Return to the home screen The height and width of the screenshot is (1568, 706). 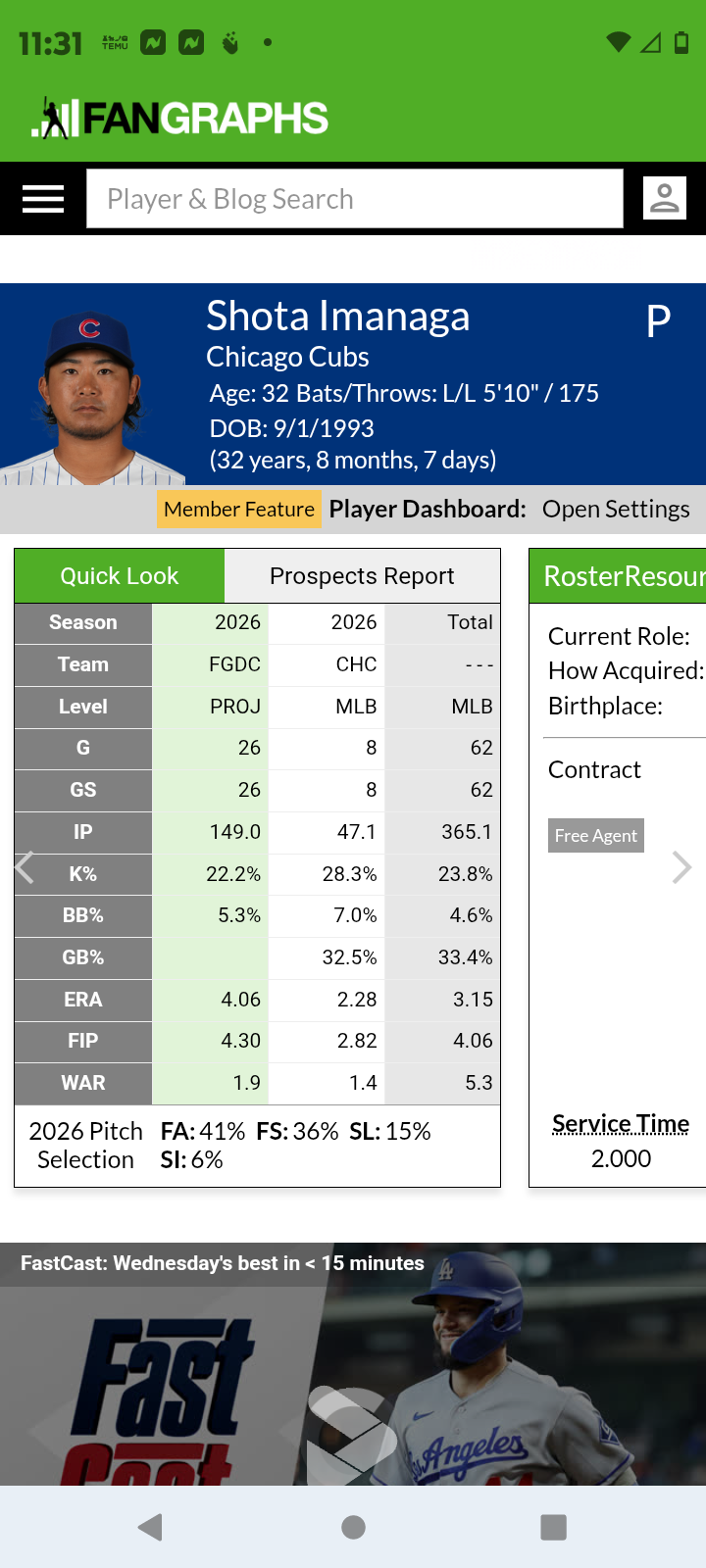[353, 1527]
